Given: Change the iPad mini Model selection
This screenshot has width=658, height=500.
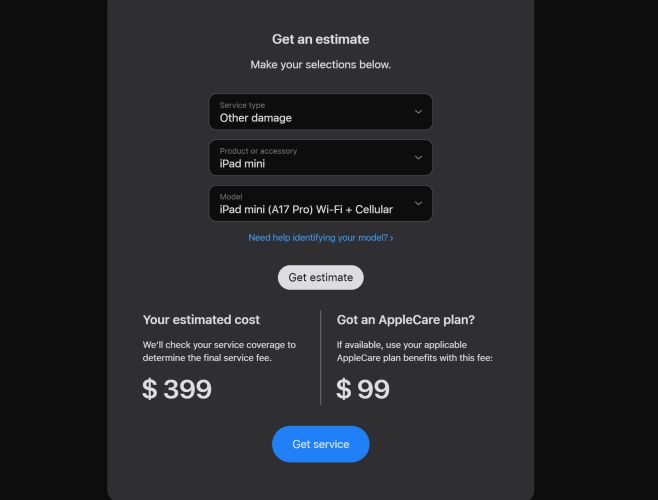Looking at the screenshot, I should click(x=320, y=204).
